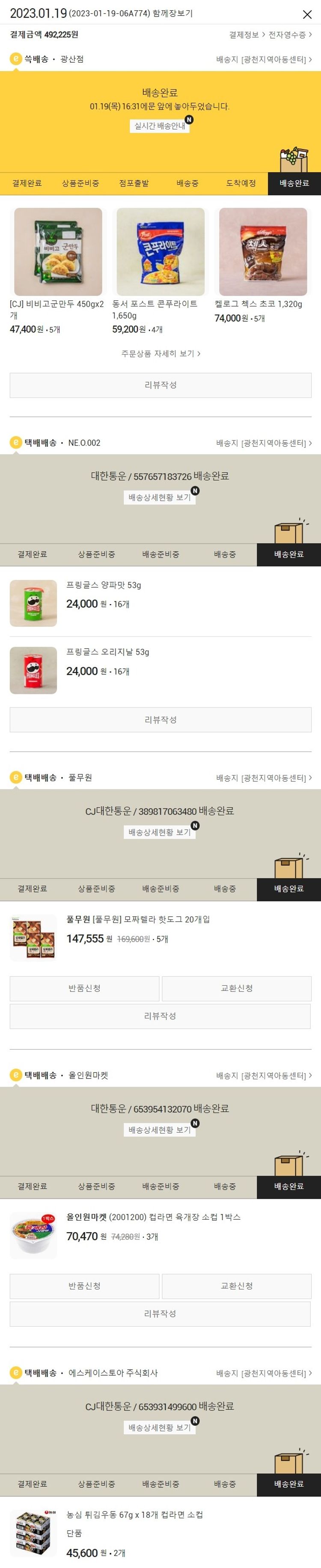
Task: Write a review for the 쓱배송 order
Action: click(x=160, y=385)
